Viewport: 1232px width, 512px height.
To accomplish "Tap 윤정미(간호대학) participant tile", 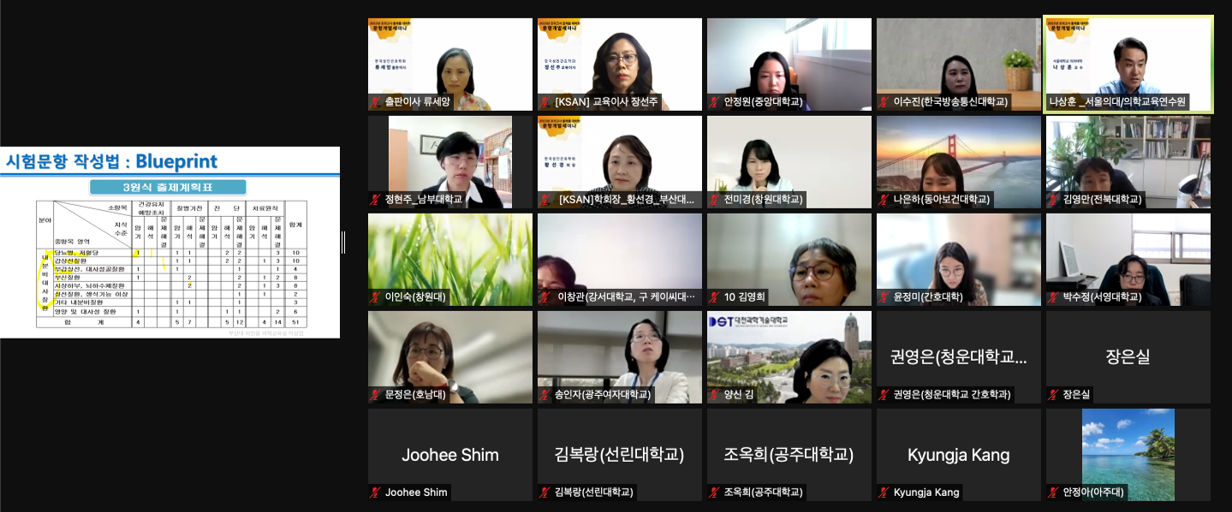I will 958,258.
